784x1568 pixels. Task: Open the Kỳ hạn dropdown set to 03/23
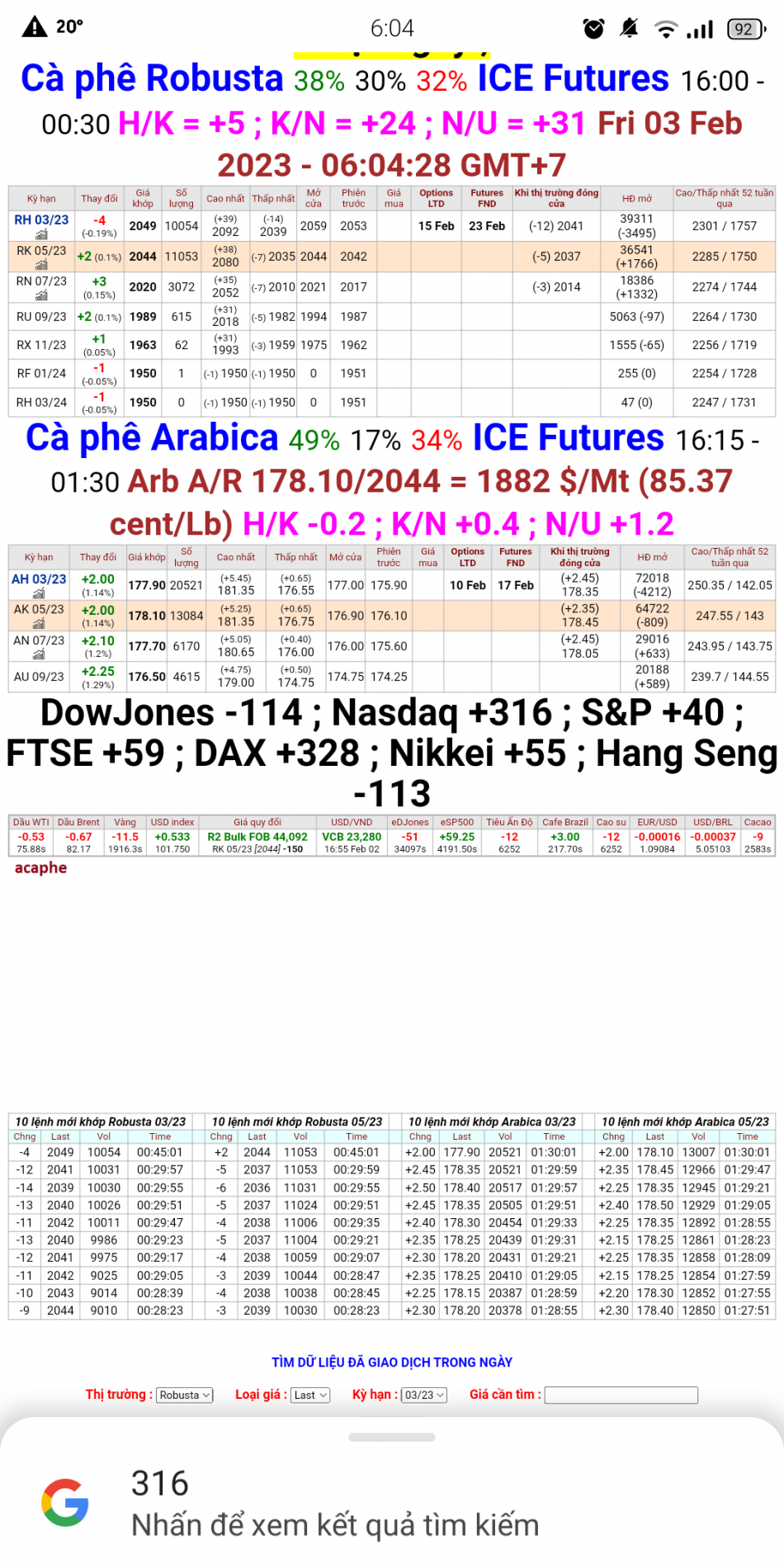pyautogui.click(x=423, y=1395)
